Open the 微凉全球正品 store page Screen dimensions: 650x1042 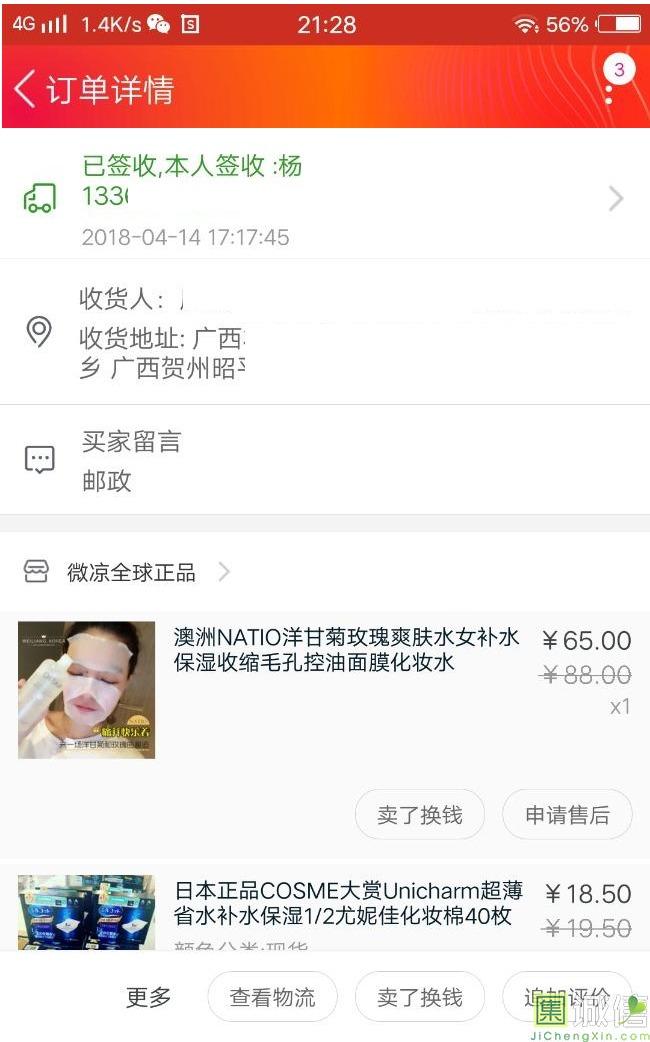131,572
